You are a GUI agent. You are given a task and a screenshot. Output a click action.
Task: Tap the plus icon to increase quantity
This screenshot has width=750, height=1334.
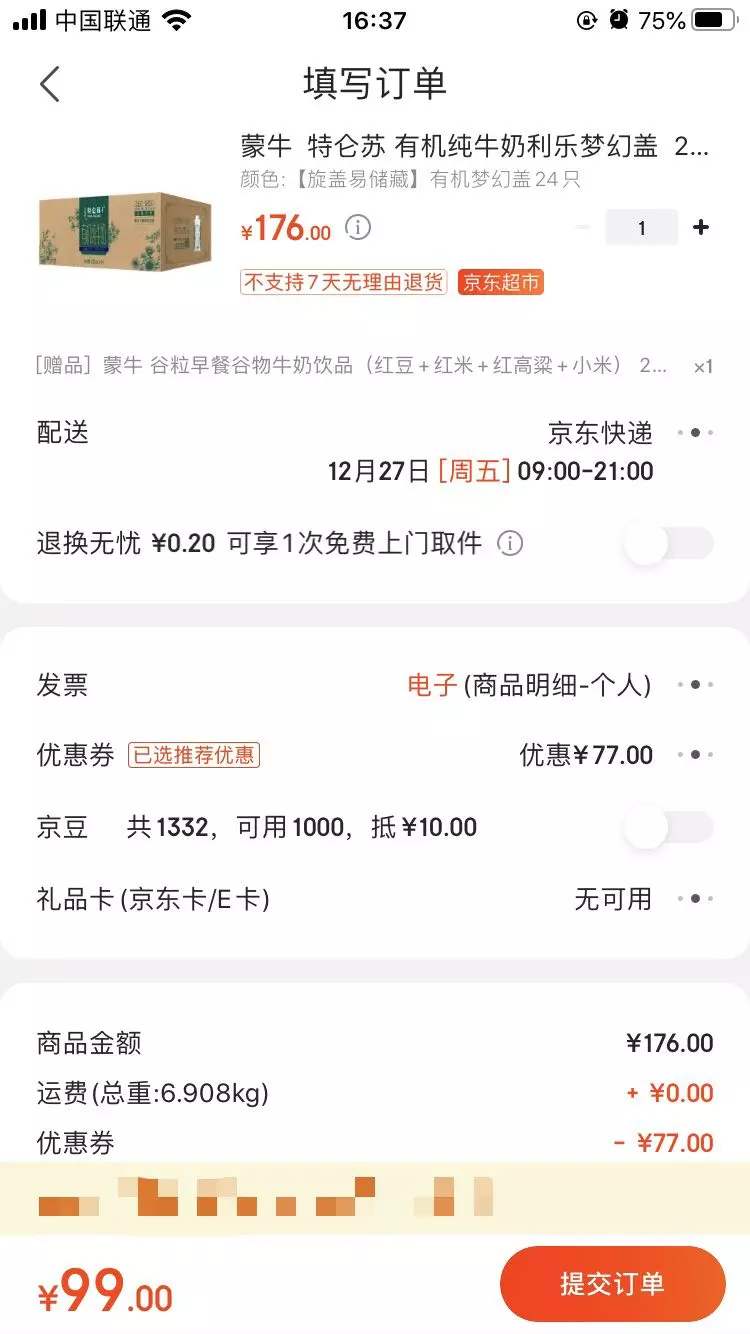tap(700, 228)
